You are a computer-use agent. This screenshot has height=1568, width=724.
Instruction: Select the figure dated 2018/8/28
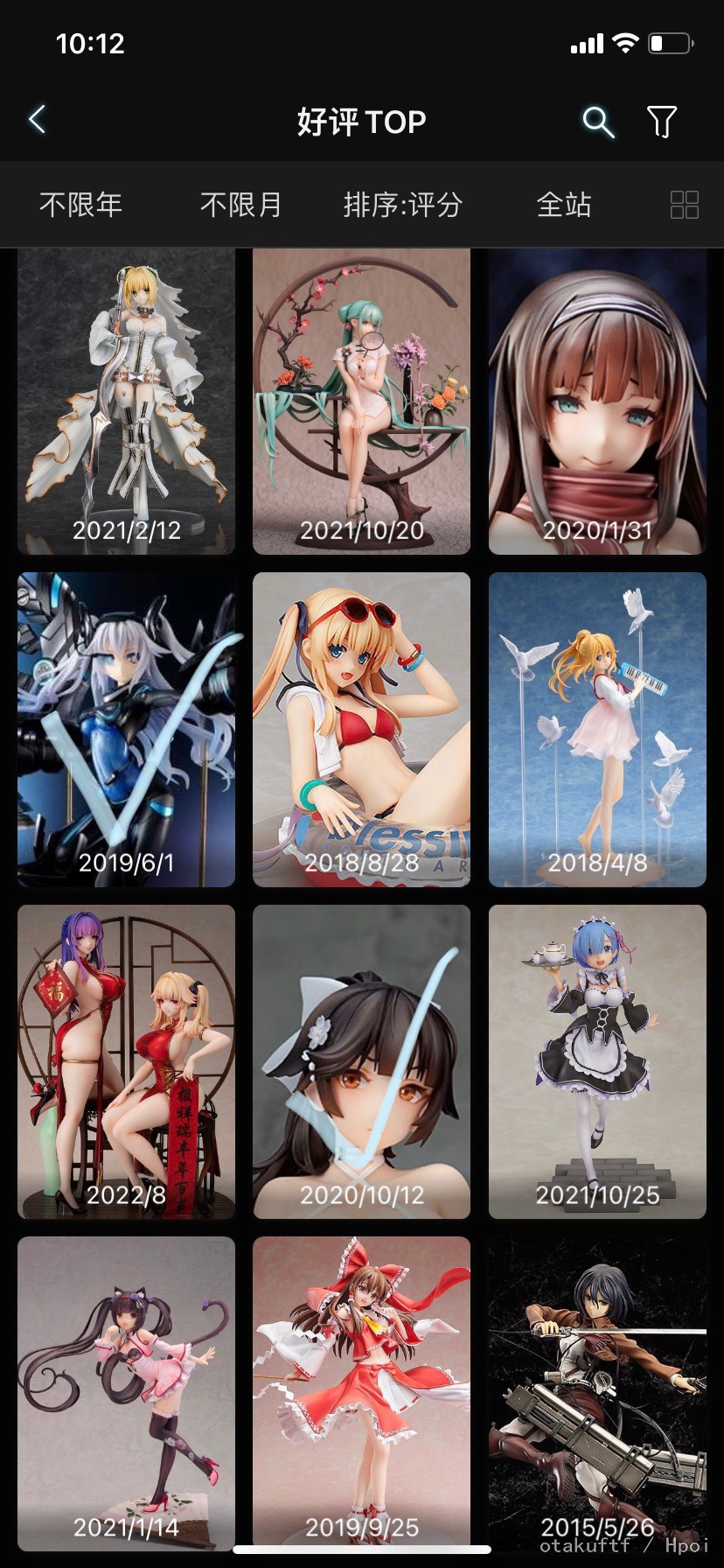[361, 730]
